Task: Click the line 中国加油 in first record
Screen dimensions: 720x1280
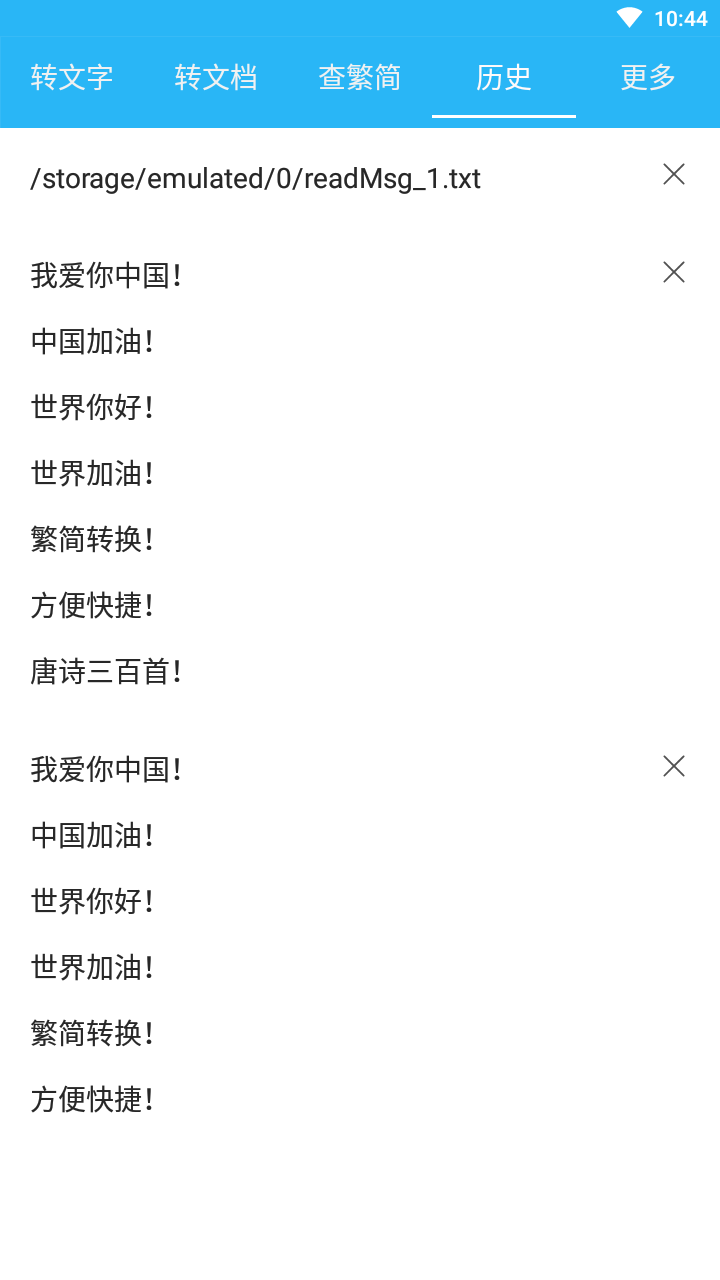Action: click(x=91, y=341)
